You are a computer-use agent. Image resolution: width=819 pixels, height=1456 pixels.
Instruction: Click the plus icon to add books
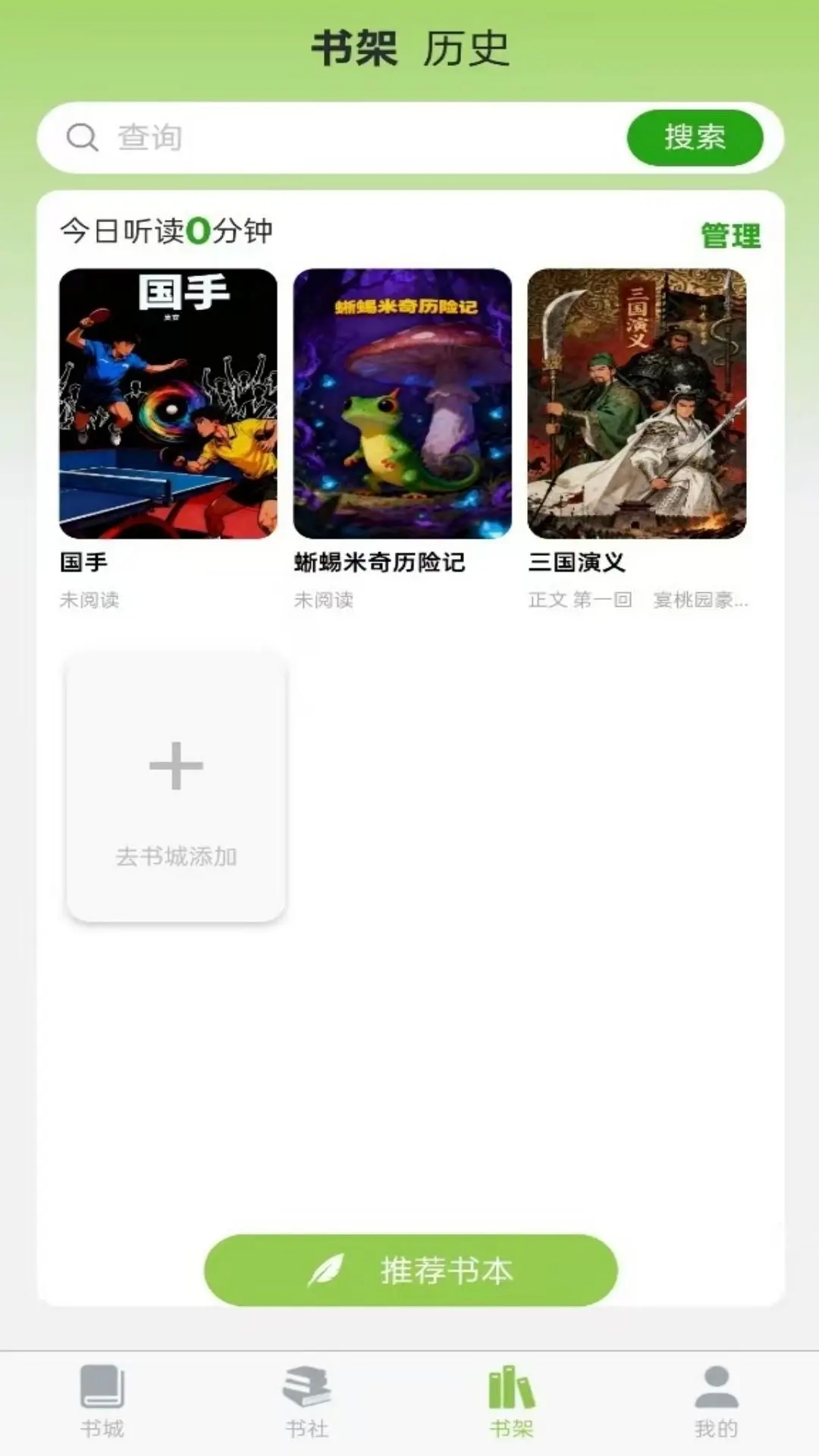(174, 766)
